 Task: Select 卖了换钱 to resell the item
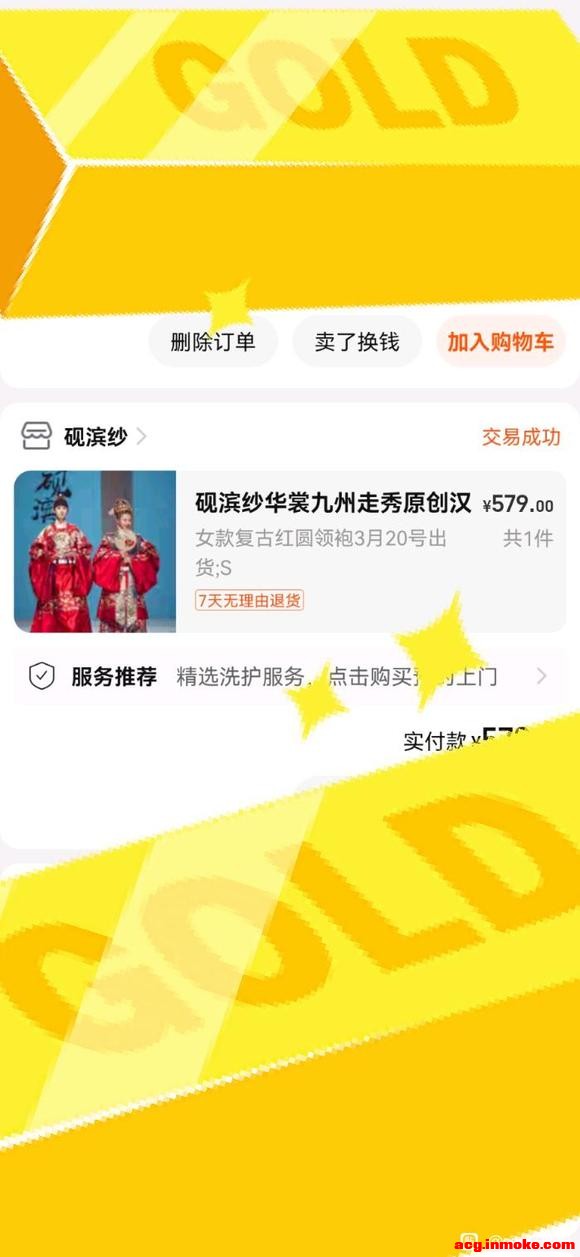pos(357,342)
